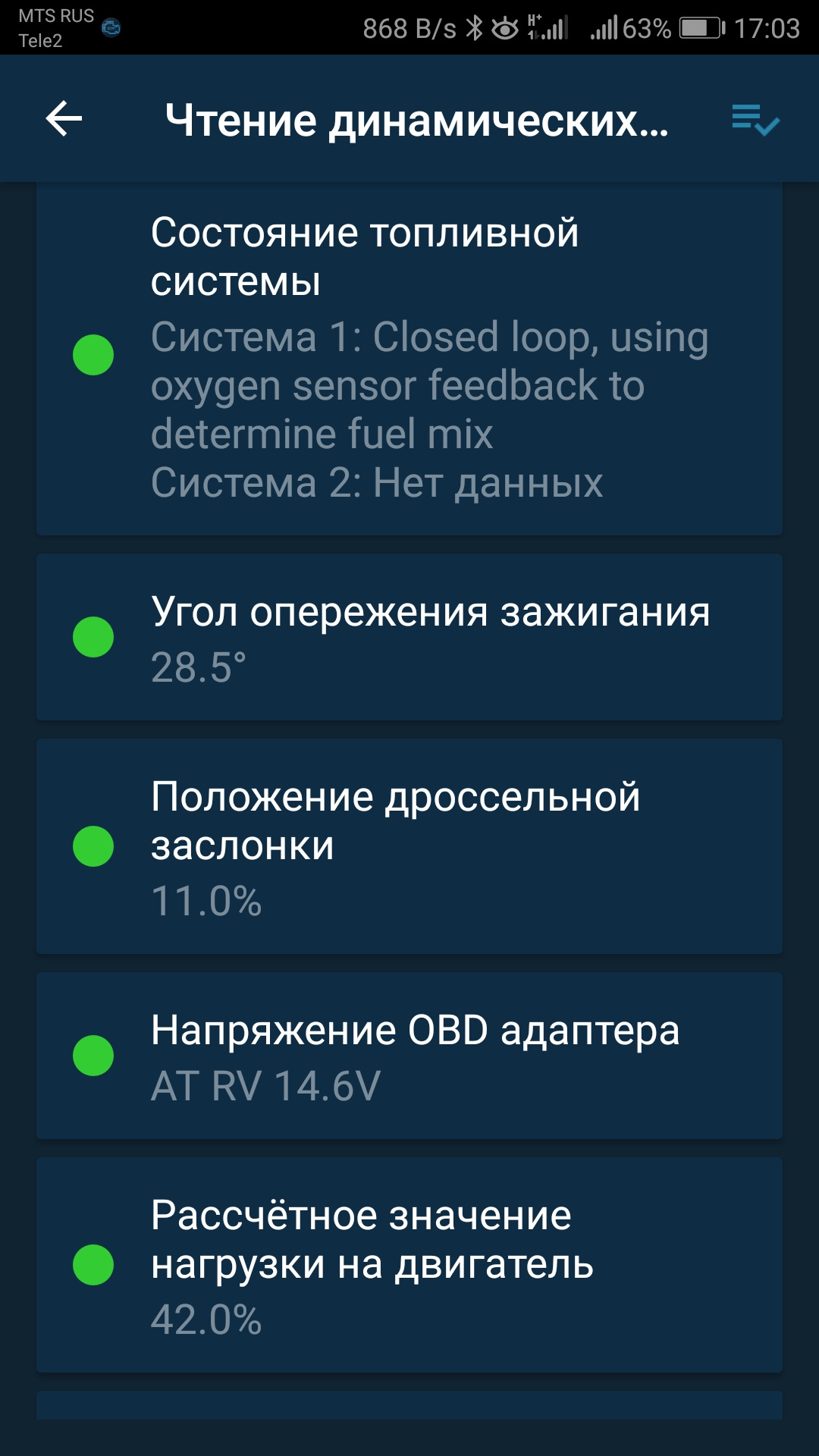Select the Угол опережения зажигания card

tap(409, 637)
